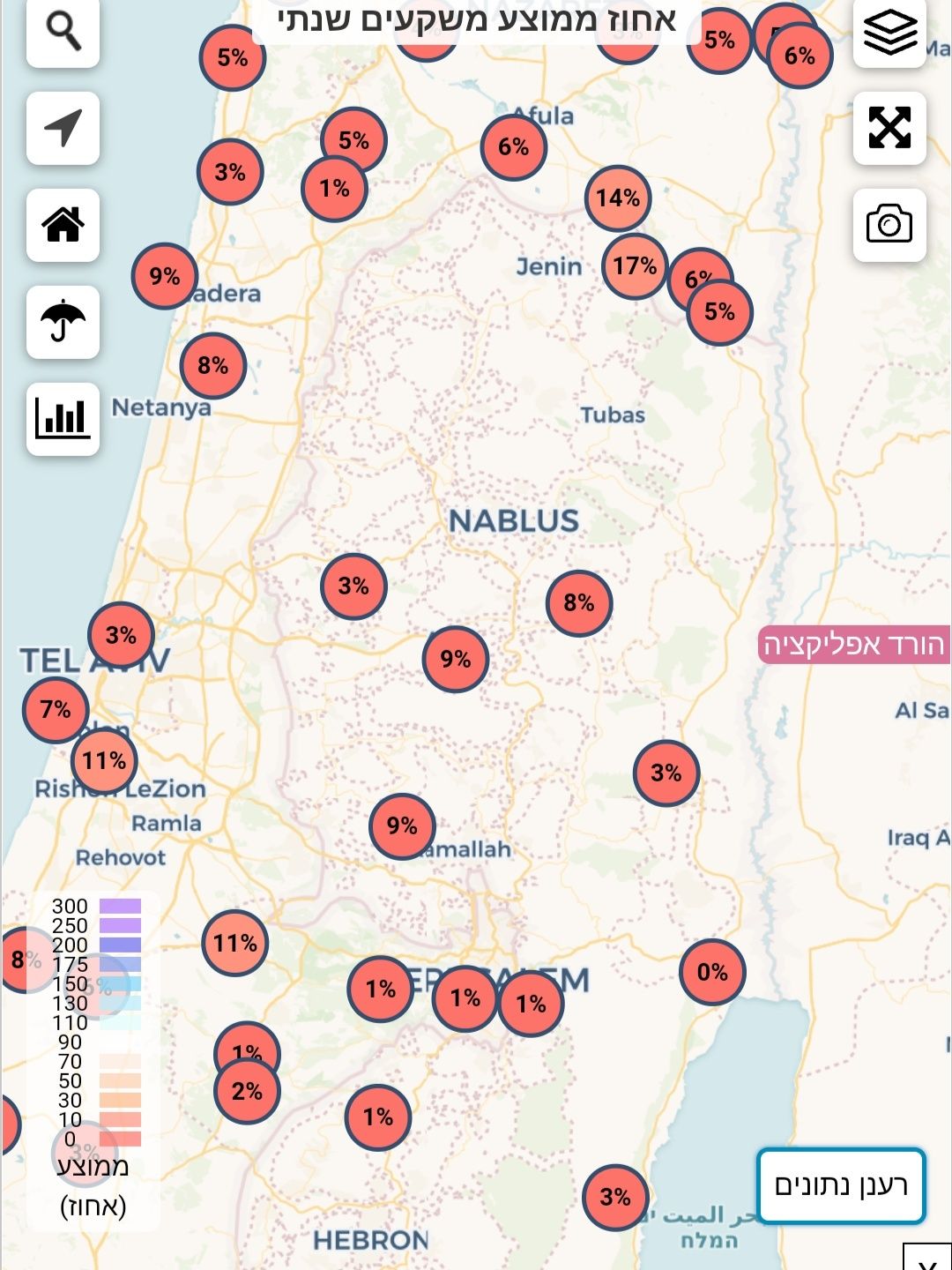Tap the הורד אפליקציה download link
Image resolution: width=952 pixels, height=1270 pixels.
853,645
